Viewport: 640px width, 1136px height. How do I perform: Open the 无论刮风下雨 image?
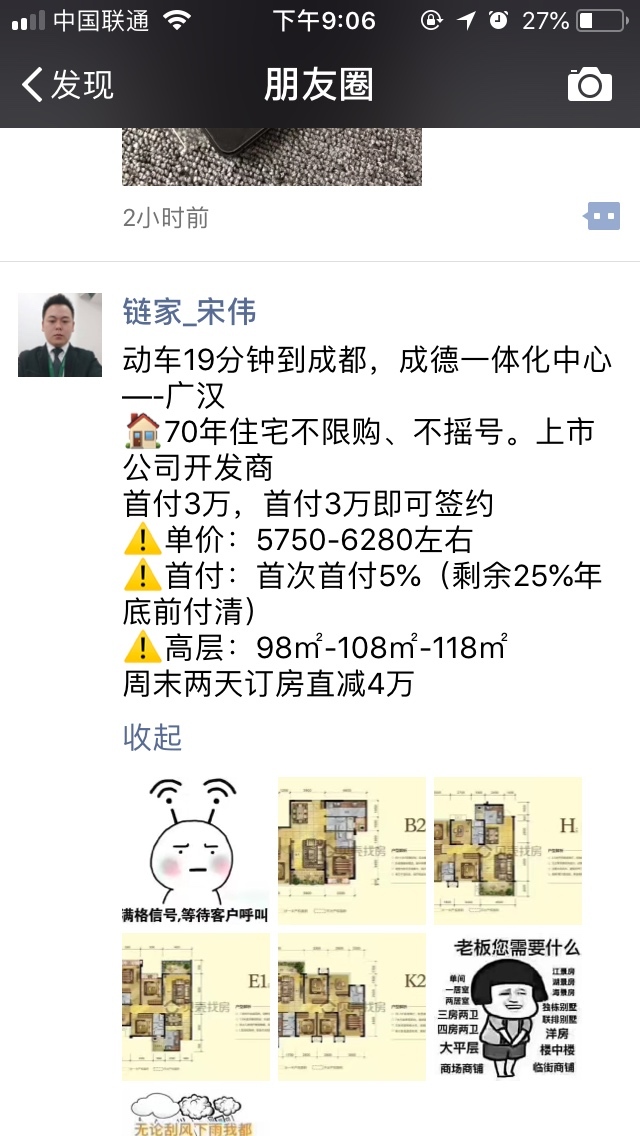click(x=196, y=1112)
